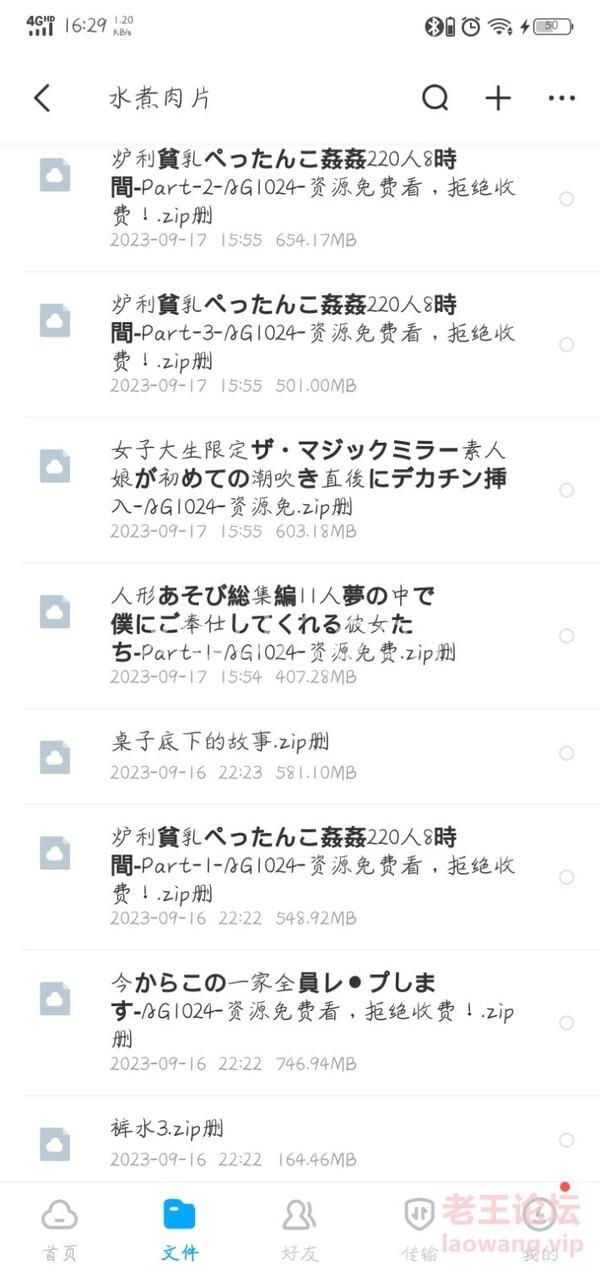Switch to the 首页 tab
This screenshot has height=1265, width=600.
click(59, 1229)
